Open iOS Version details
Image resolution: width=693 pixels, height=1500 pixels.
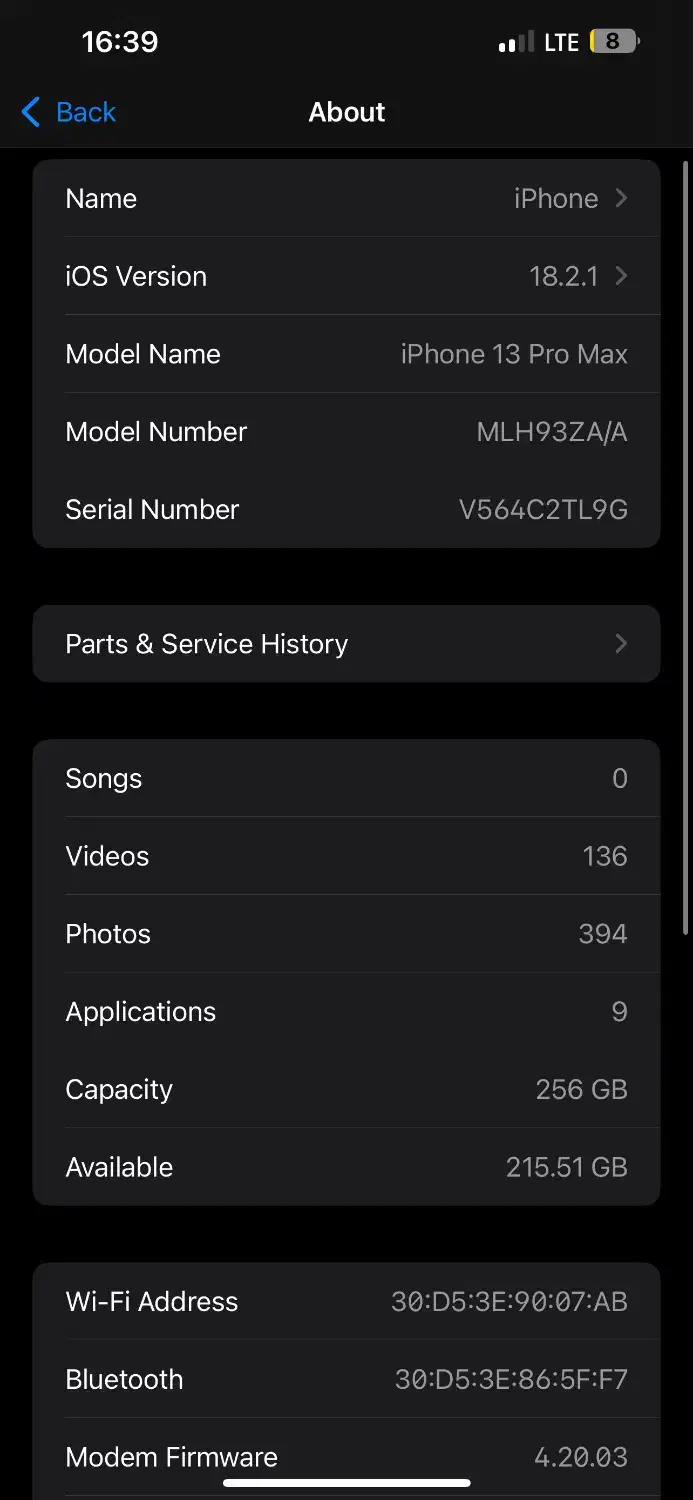[x=346, y=276]
